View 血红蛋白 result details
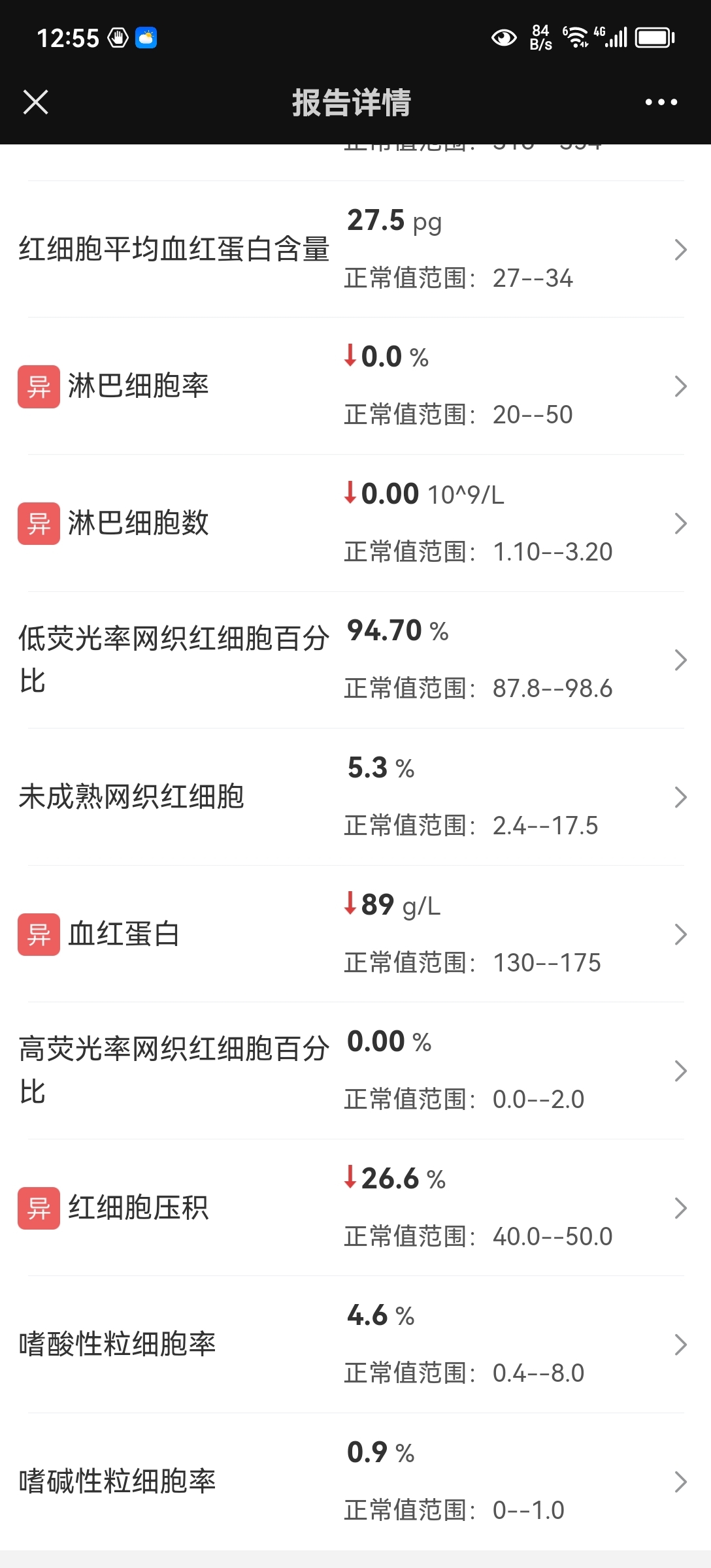The height and width of the screenshot is (1568, 711). click(x=355, y=934)
